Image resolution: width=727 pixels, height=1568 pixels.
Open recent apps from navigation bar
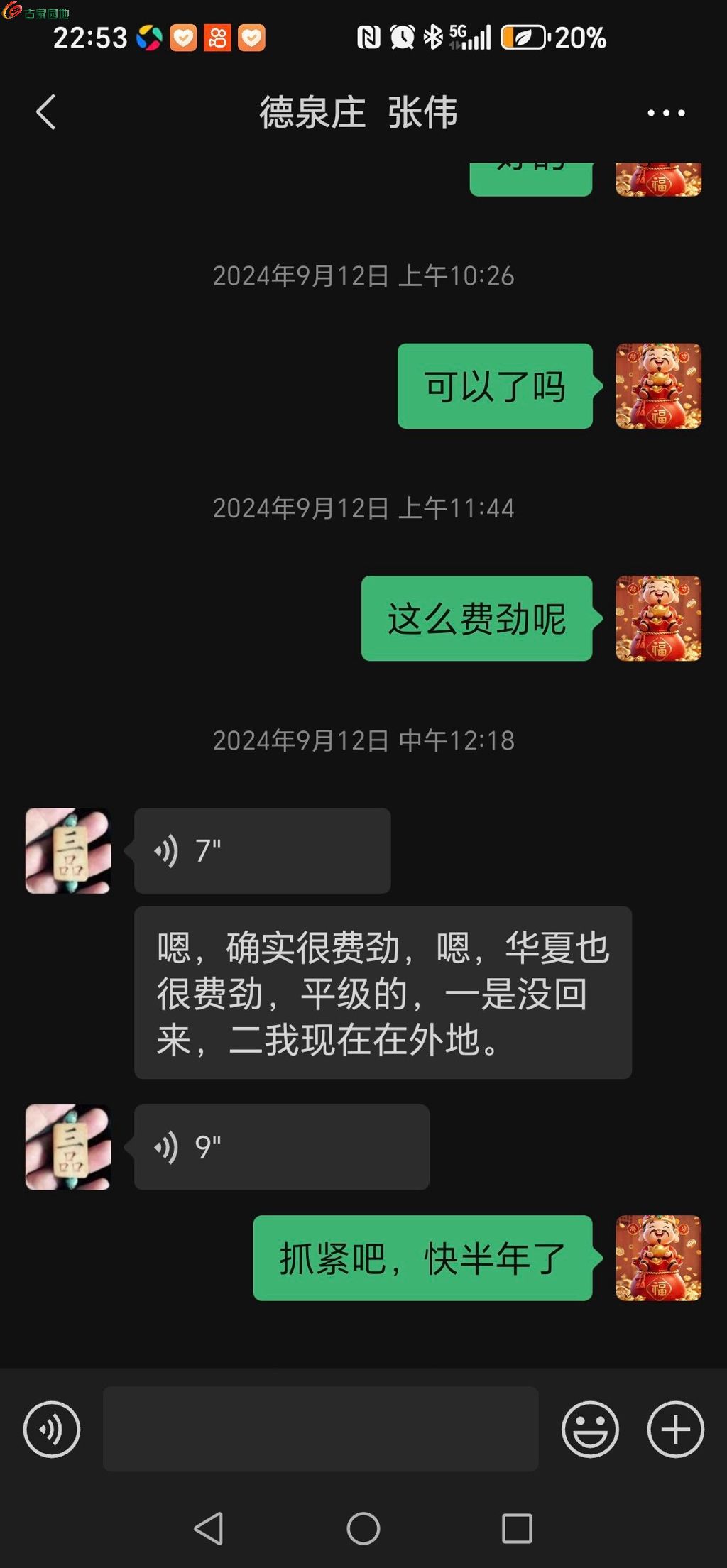click(x=517, y=1528)
